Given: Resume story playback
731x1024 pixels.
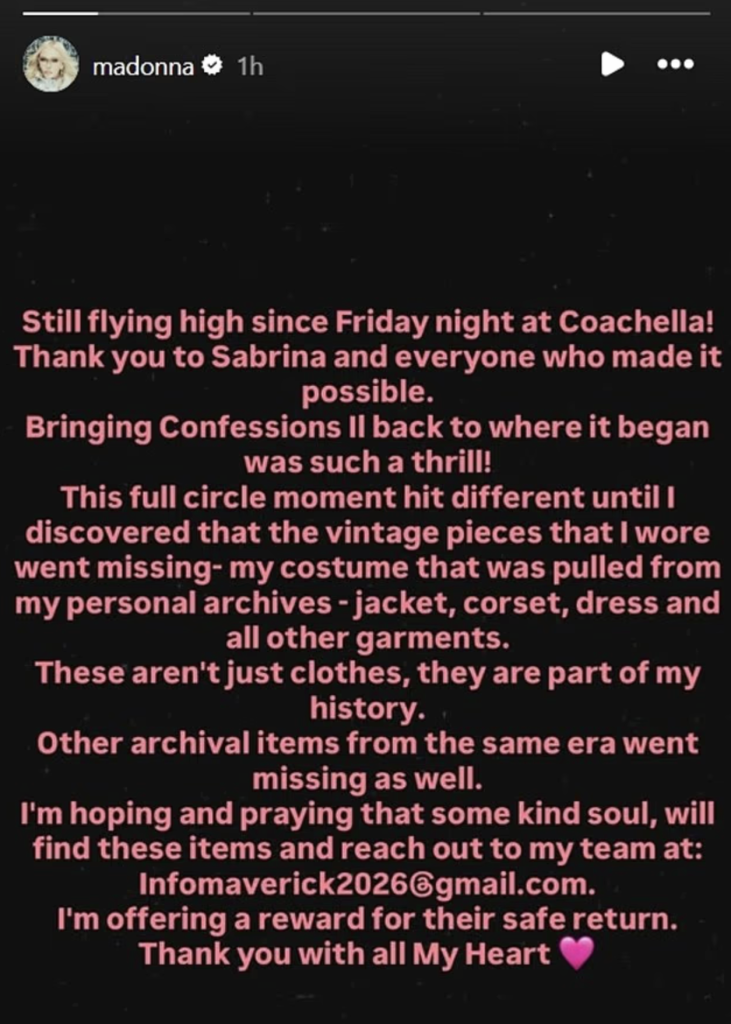Looking at the screenshot, I should pyautogui.click(x=611, y=65).
